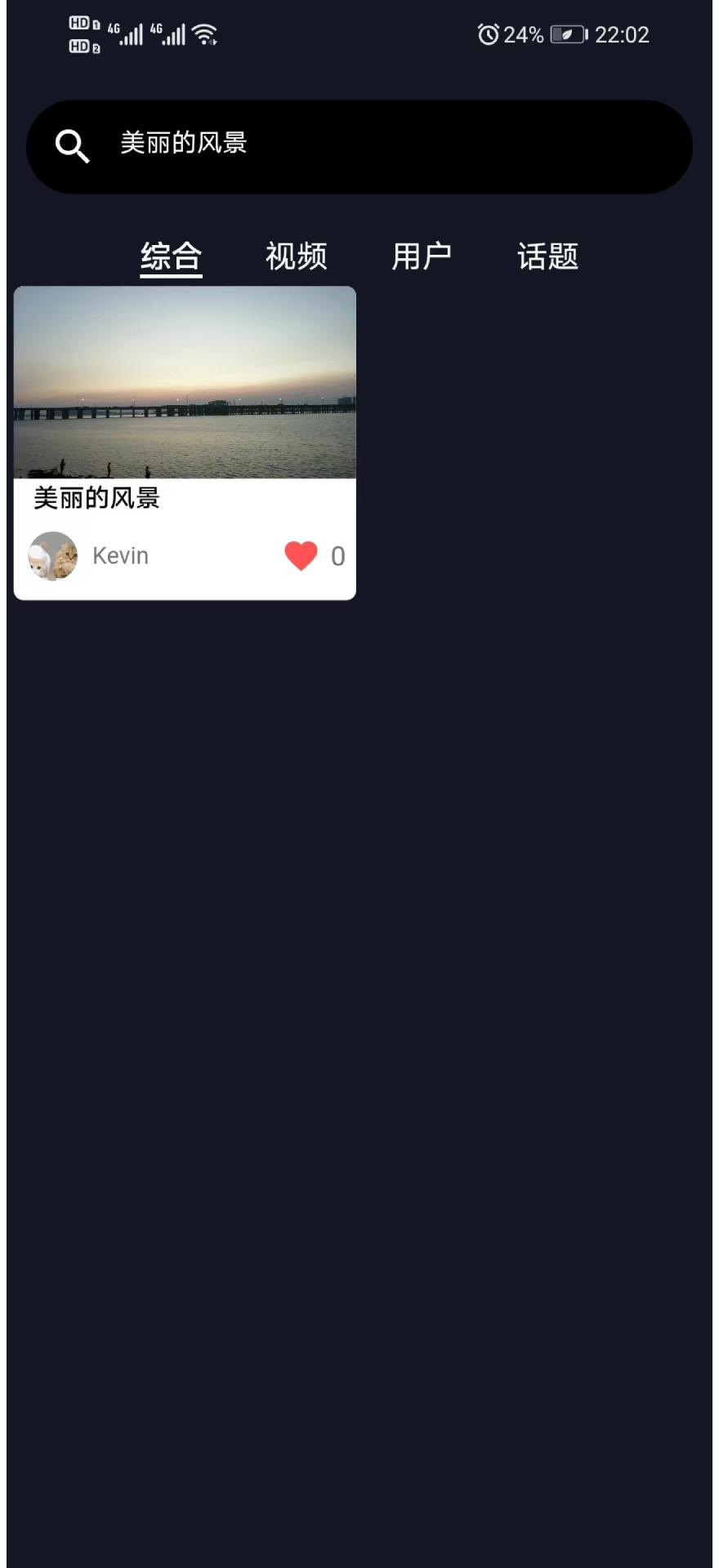Click the clock showing 22:02
719x1568 pixels.
pyautogui.click(x=623, y=34)
